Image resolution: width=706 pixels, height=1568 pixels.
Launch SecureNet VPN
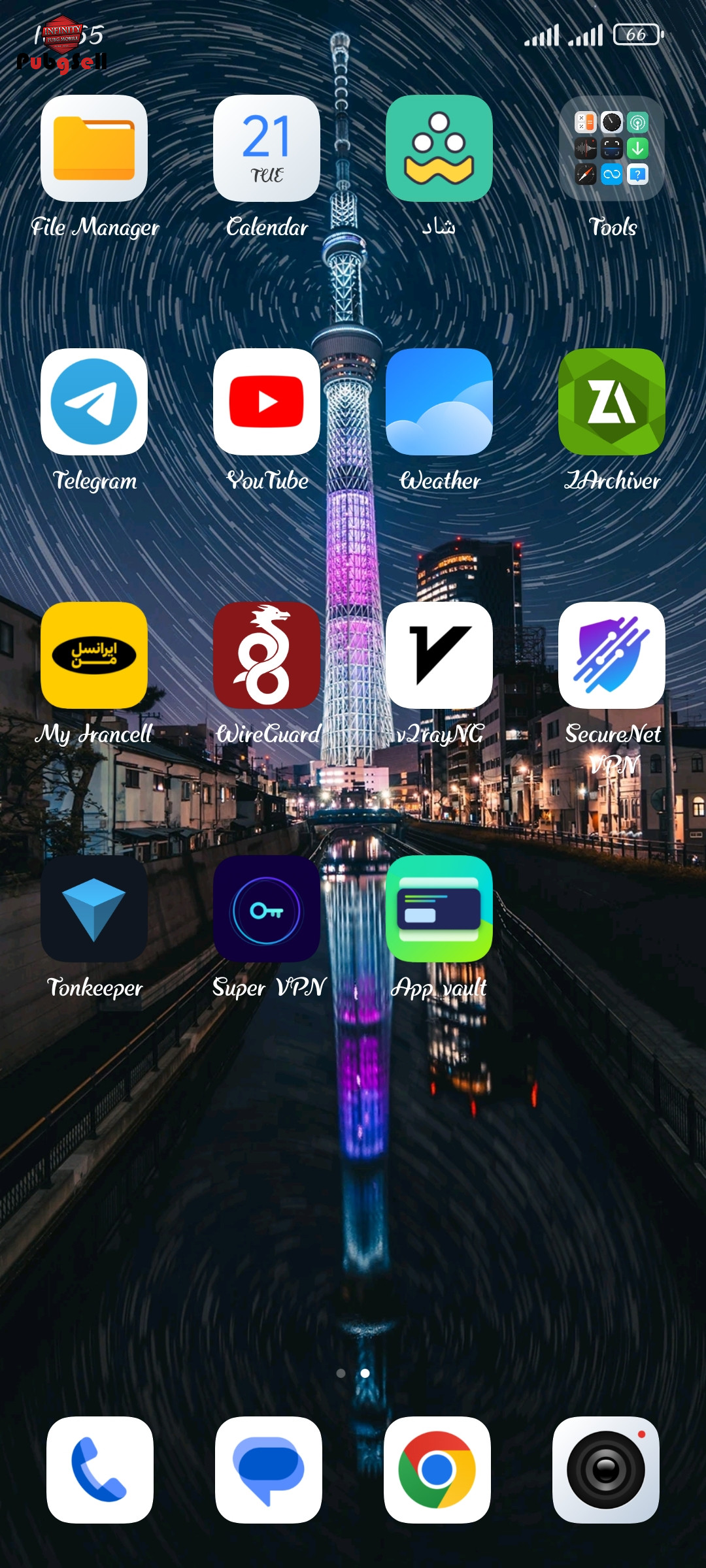(x=612, y=655)
